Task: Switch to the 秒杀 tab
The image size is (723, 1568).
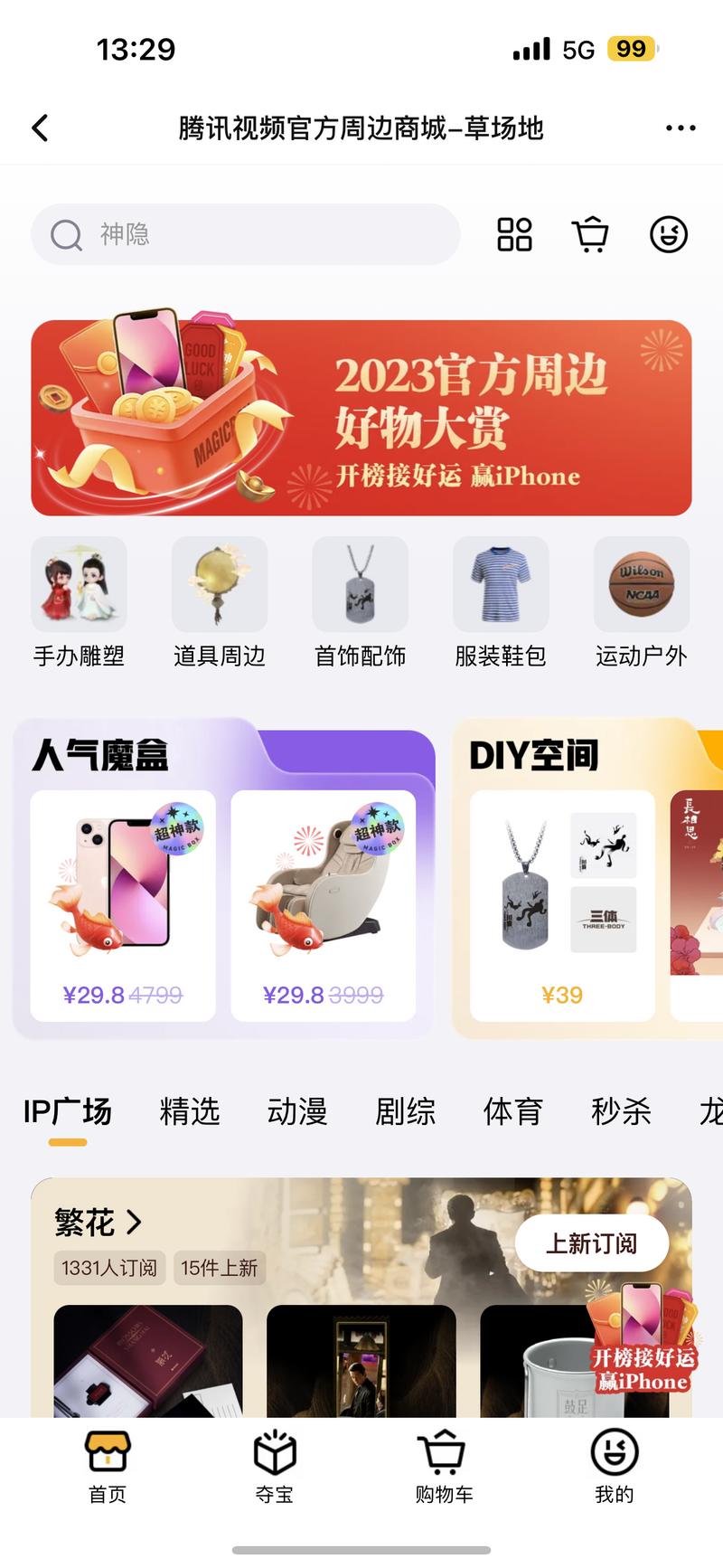Action: 621,1111
